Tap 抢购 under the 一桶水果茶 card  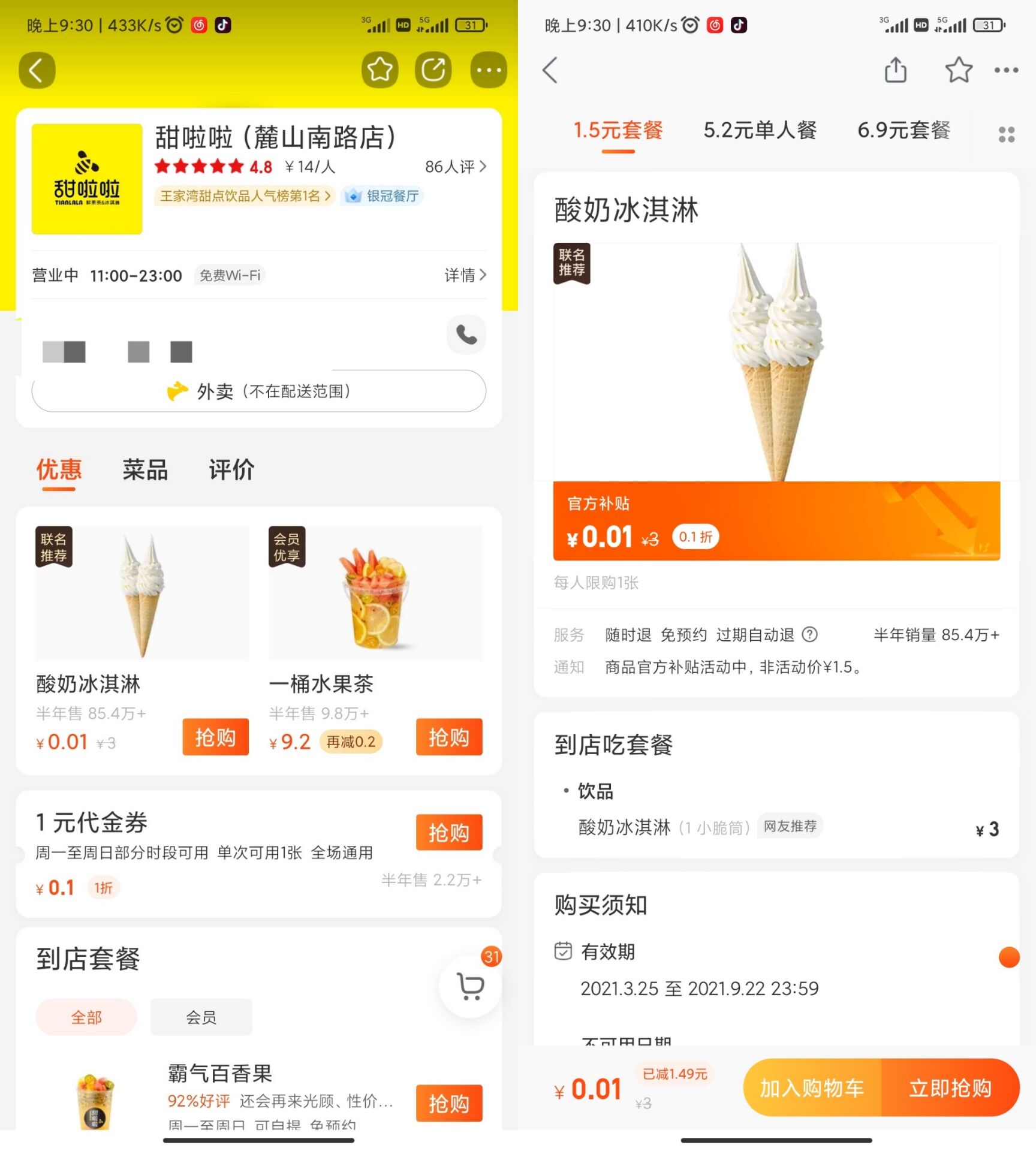448,737
